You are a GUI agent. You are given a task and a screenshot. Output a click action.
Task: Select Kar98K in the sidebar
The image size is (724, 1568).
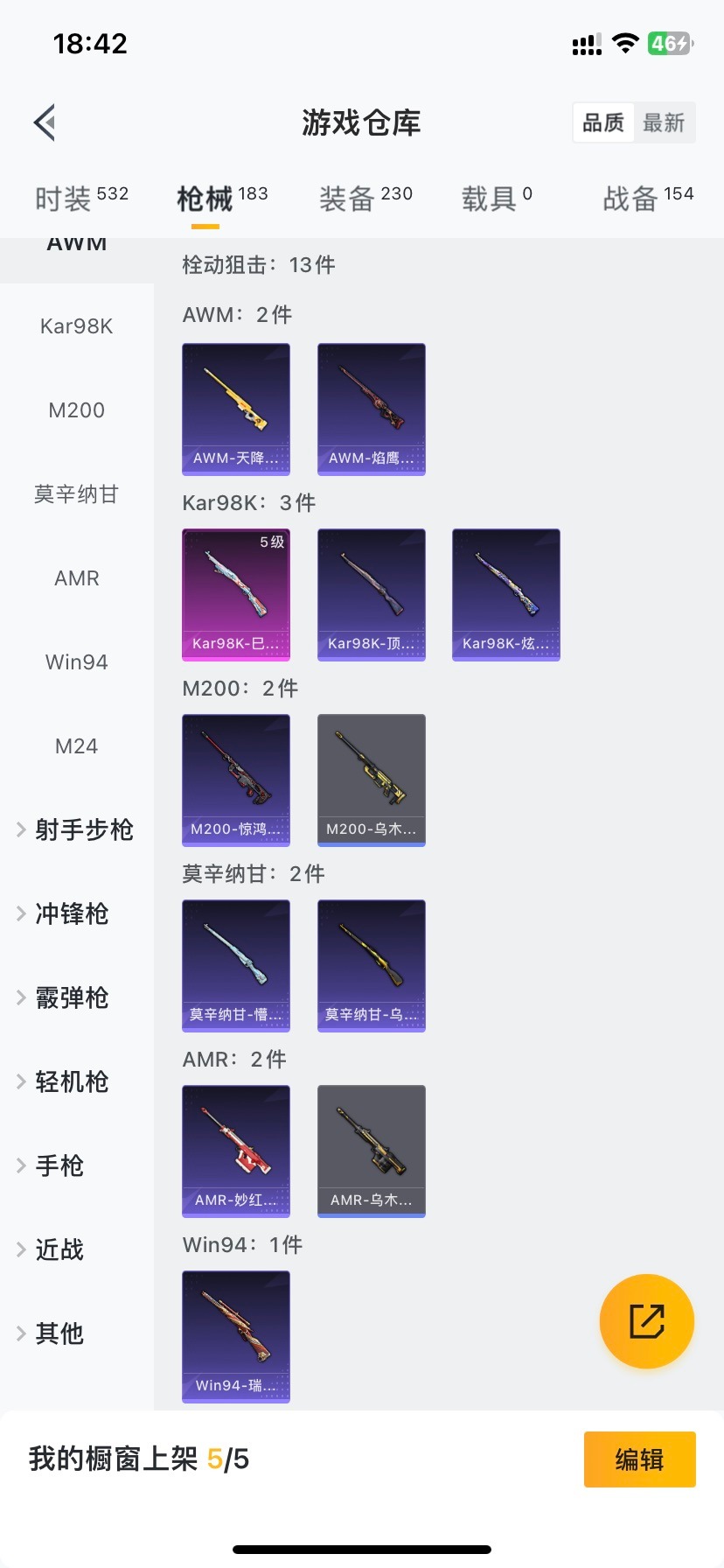[x=77, y=326]
